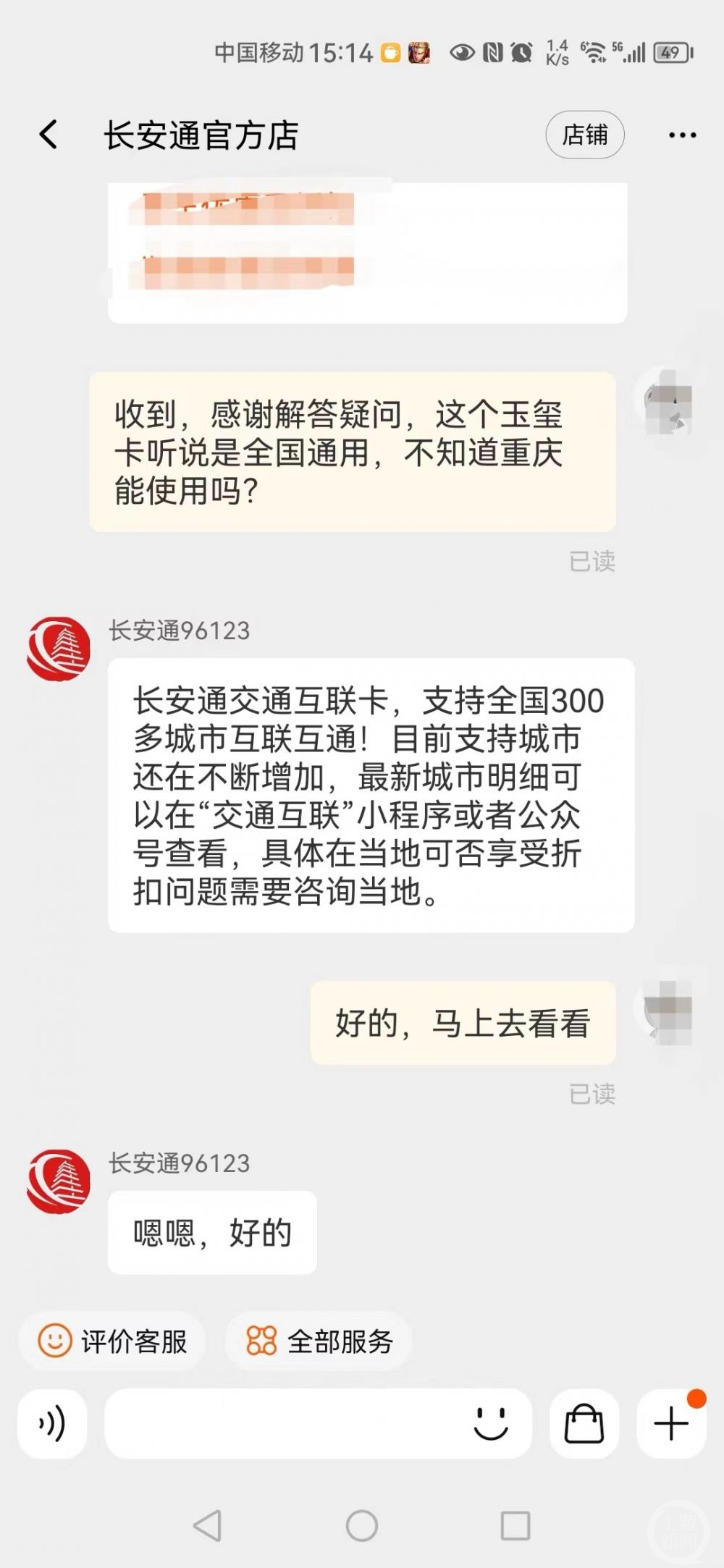Switch to voice input
The height and width of the screenshot is (1568, 724).
tap(52, 1423)
